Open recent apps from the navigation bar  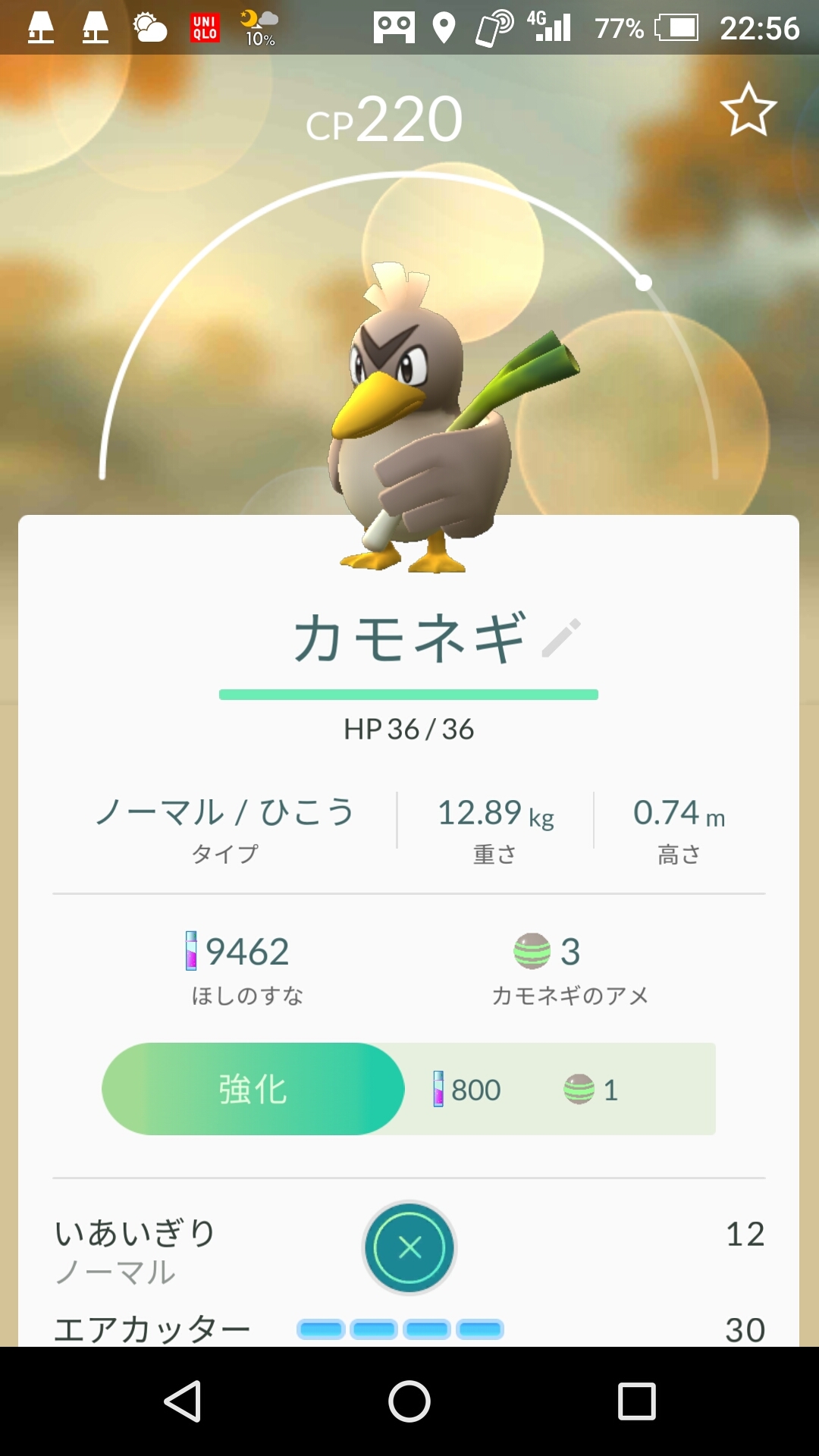pyautogui.click(x=636, y=1401)
